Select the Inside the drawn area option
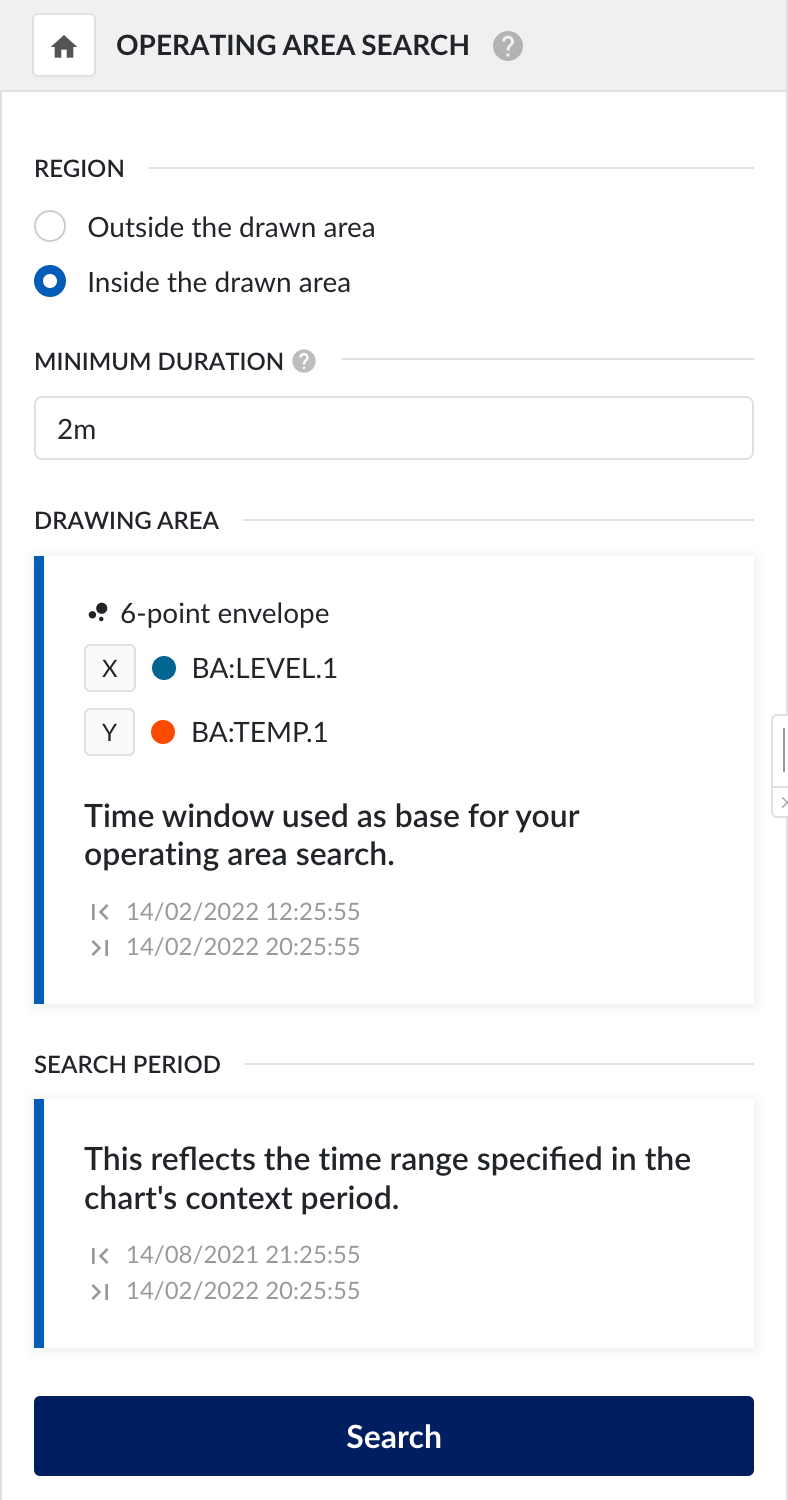Image resolution: width=788 pixels, height=1500 pixels. coord(50,281)
